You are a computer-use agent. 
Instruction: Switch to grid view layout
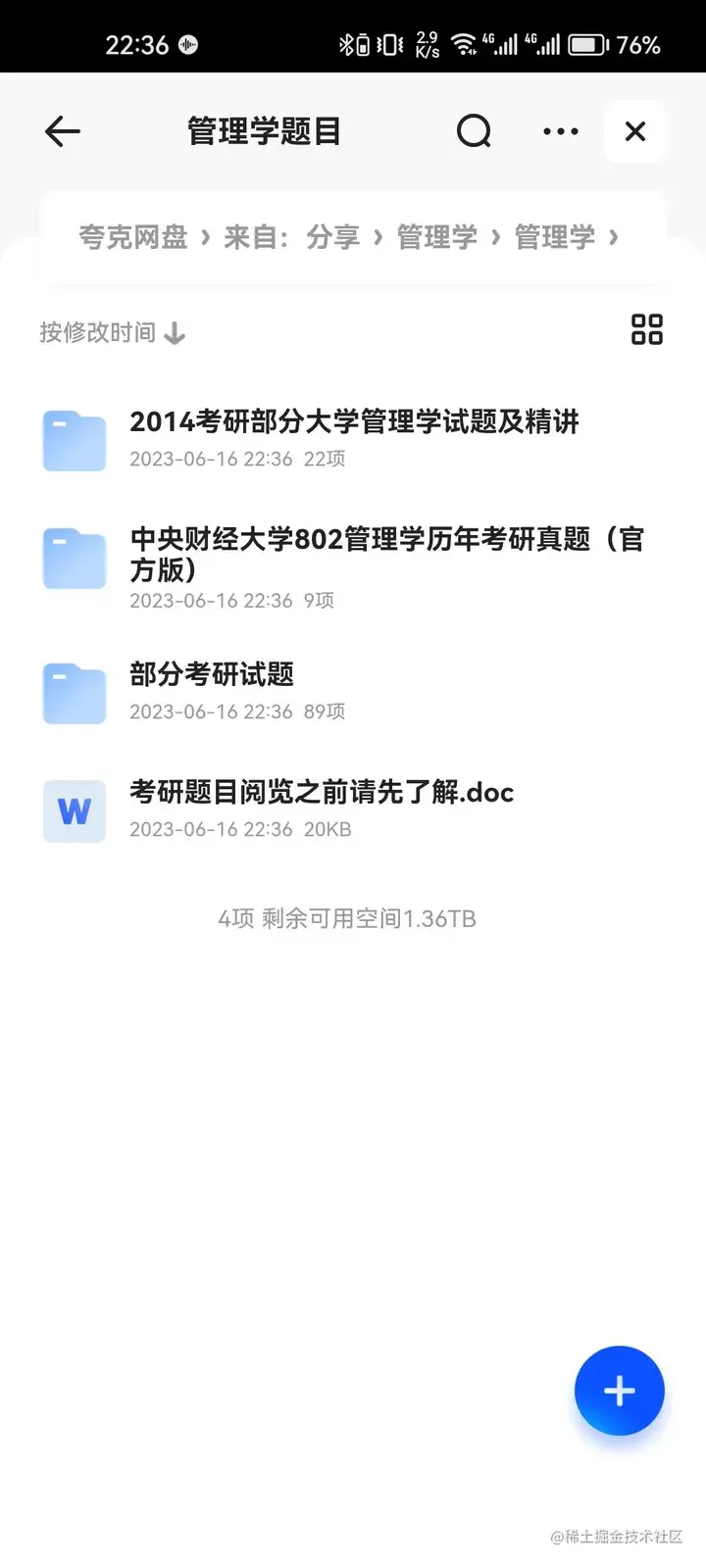(x=646, y=329)
